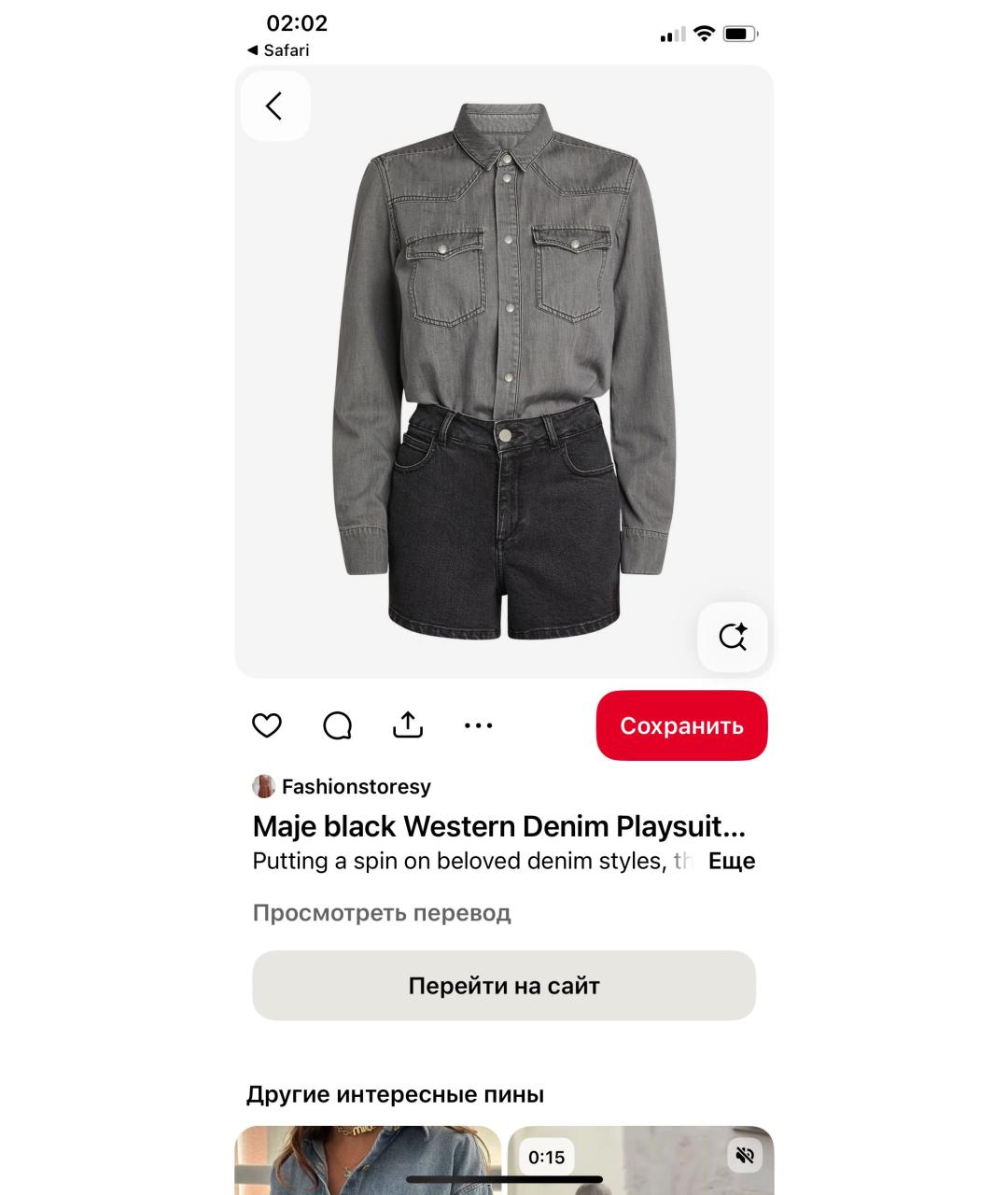This screenshot has width=1008, height=1195.
Task: Like this pin with the heart
Action: pyautogui.click(x=267, y=725)
